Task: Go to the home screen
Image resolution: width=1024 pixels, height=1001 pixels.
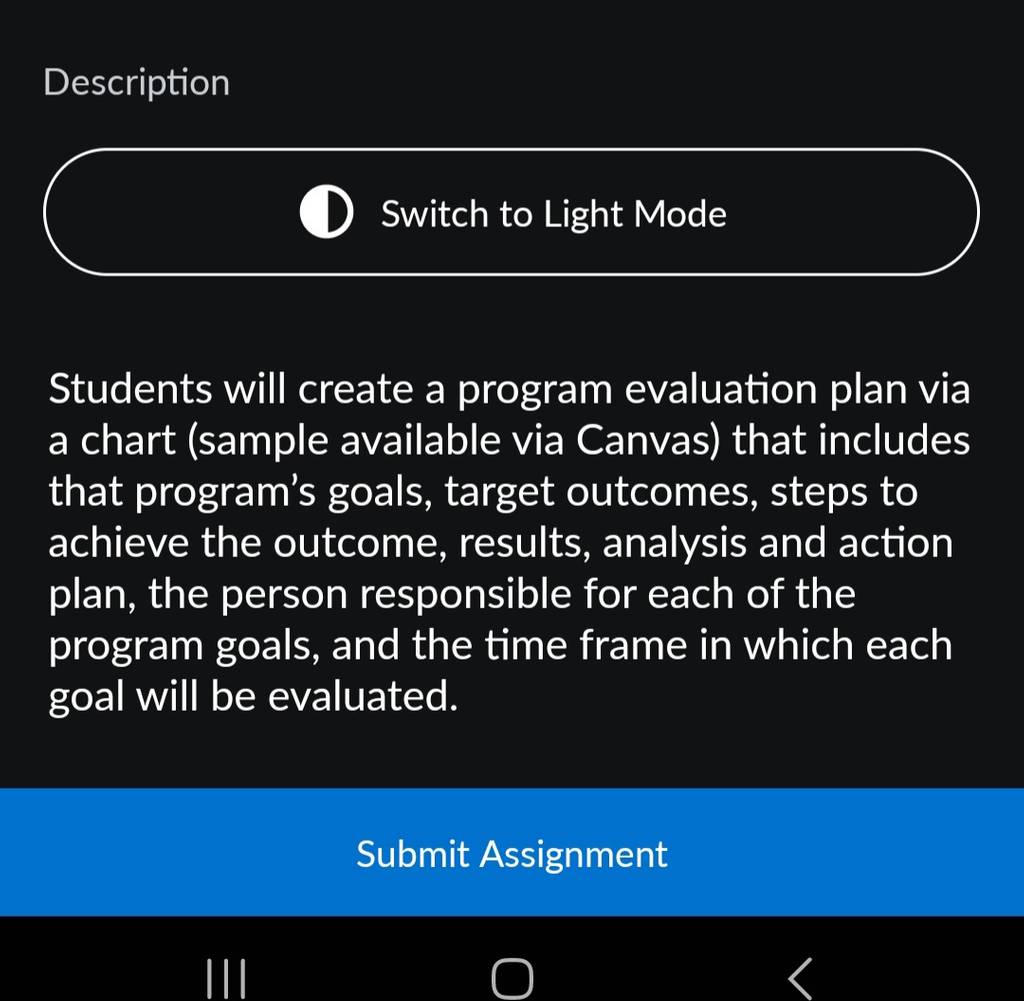Action: click(x=512, y=978)
